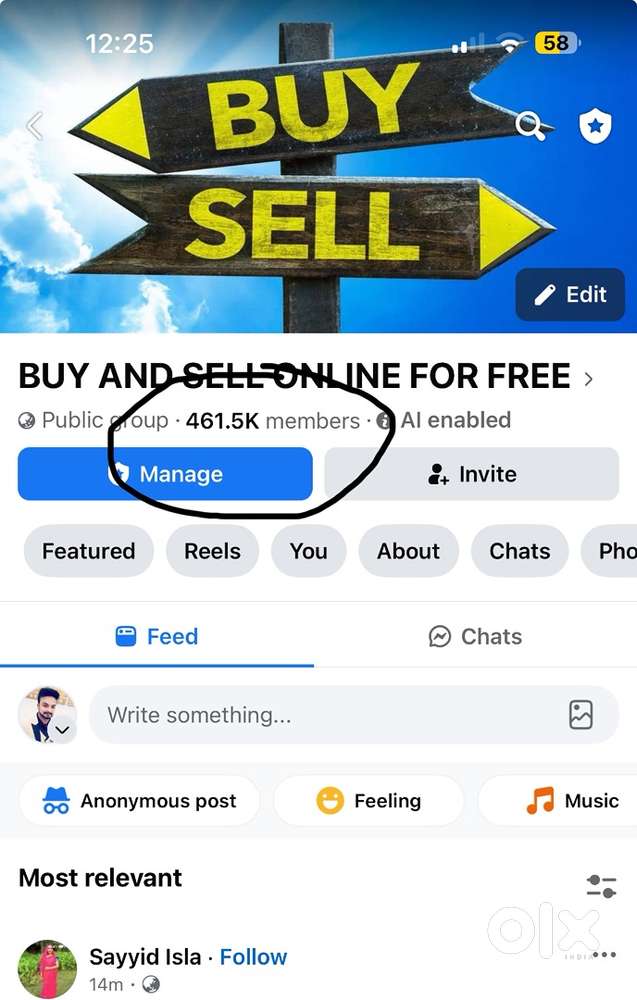Open the Reels chip
The width and height of the screenshot is (637, 1000).
212,551
